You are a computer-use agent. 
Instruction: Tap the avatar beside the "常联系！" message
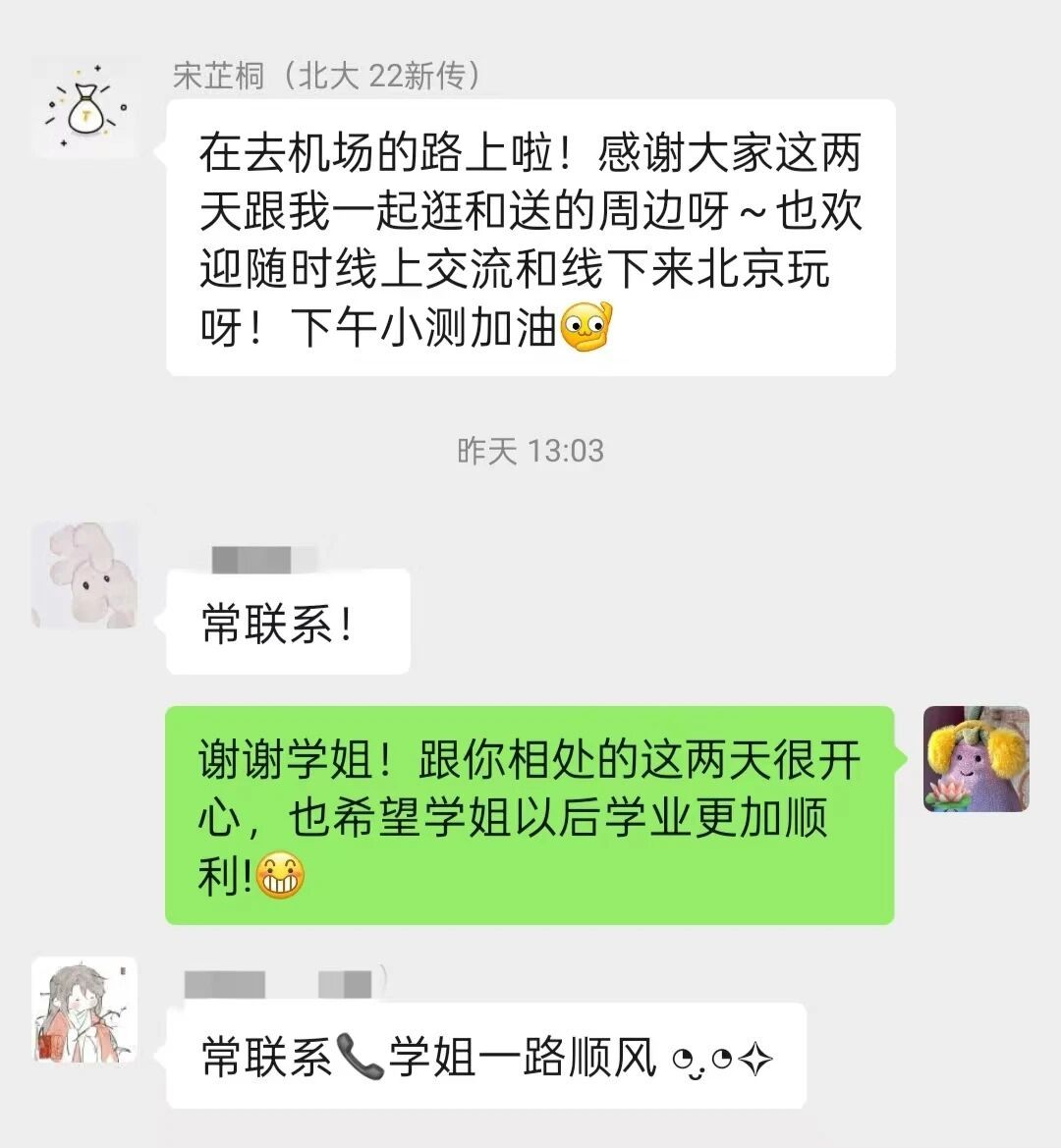click(84, 575)
